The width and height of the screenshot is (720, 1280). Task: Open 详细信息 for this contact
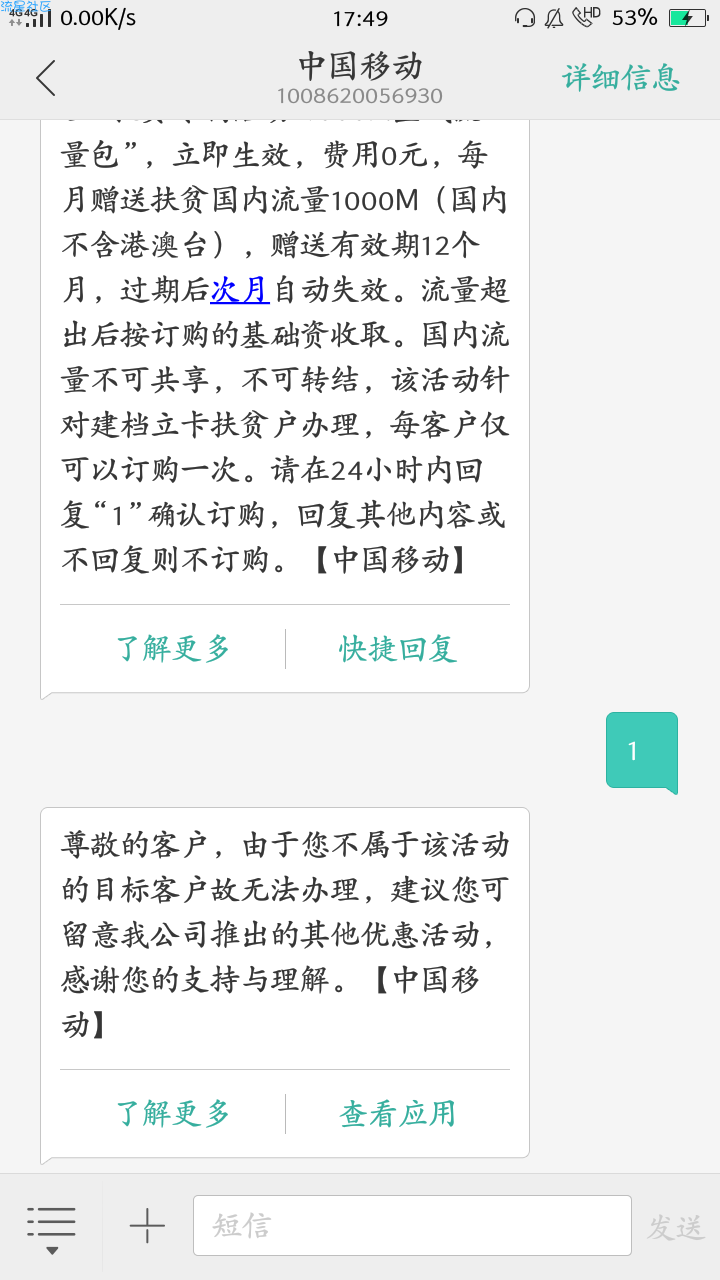[x=620, y=78]
